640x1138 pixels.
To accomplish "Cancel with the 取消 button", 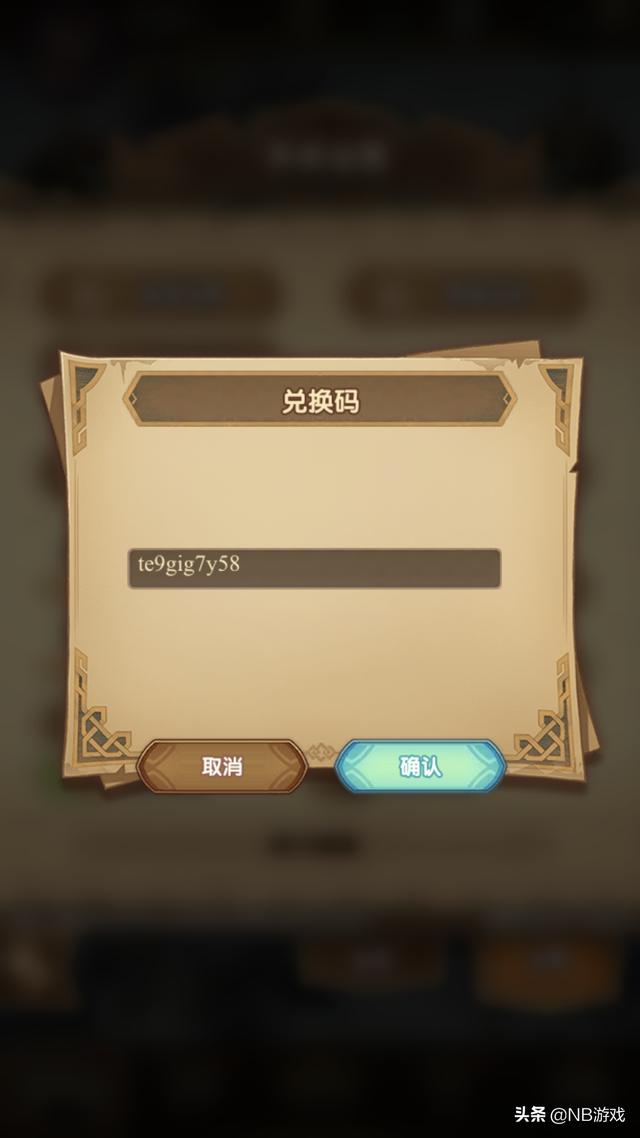I will (222, 767).
